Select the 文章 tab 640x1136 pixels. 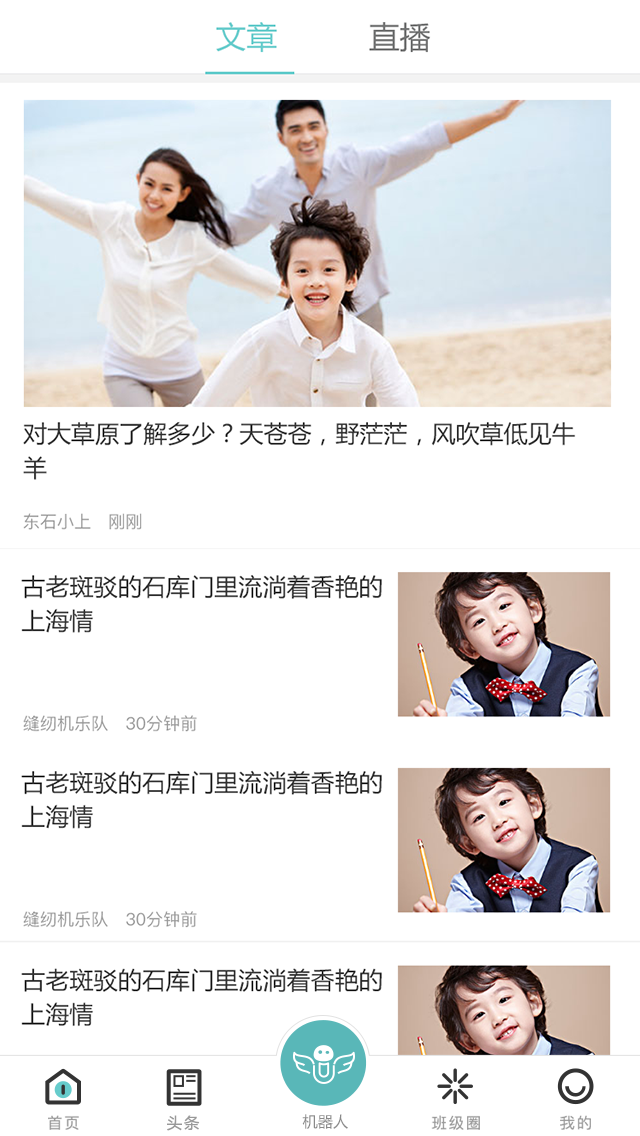(247, 38)
